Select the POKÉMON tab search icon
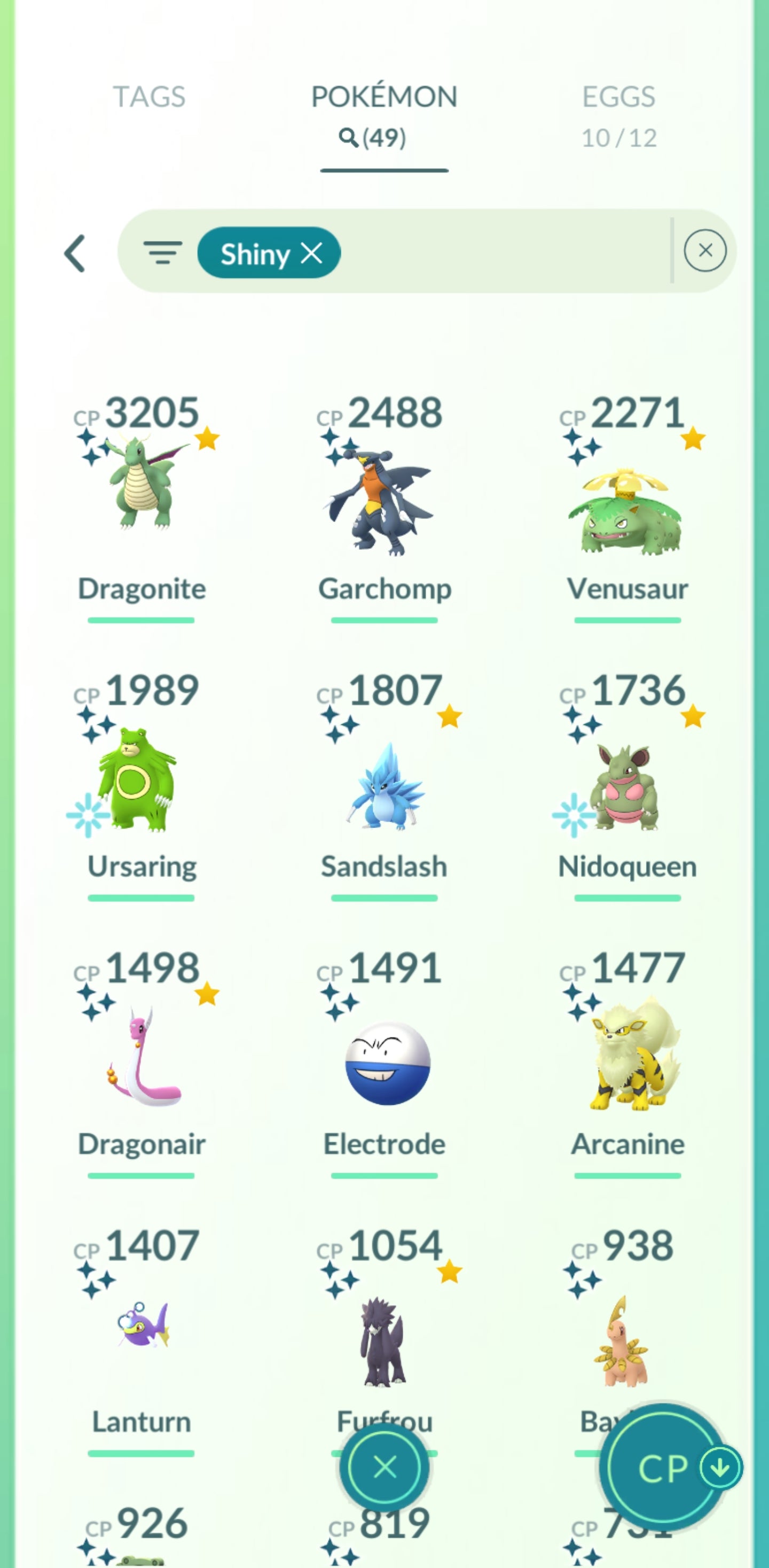769x1568 pixels. coord(348,139)
